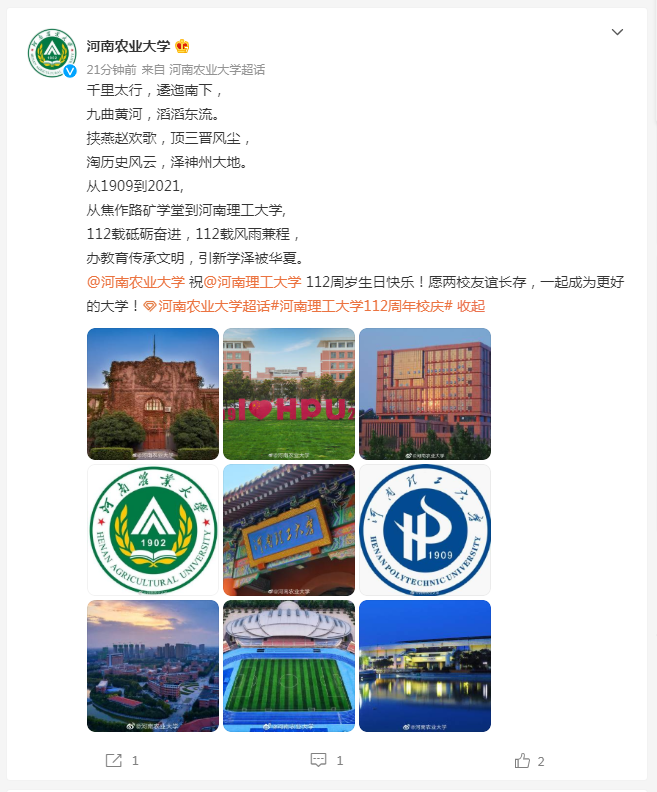View the football stadium photo
The height and width of the screenshot is (792, 657).
[289, 666]
